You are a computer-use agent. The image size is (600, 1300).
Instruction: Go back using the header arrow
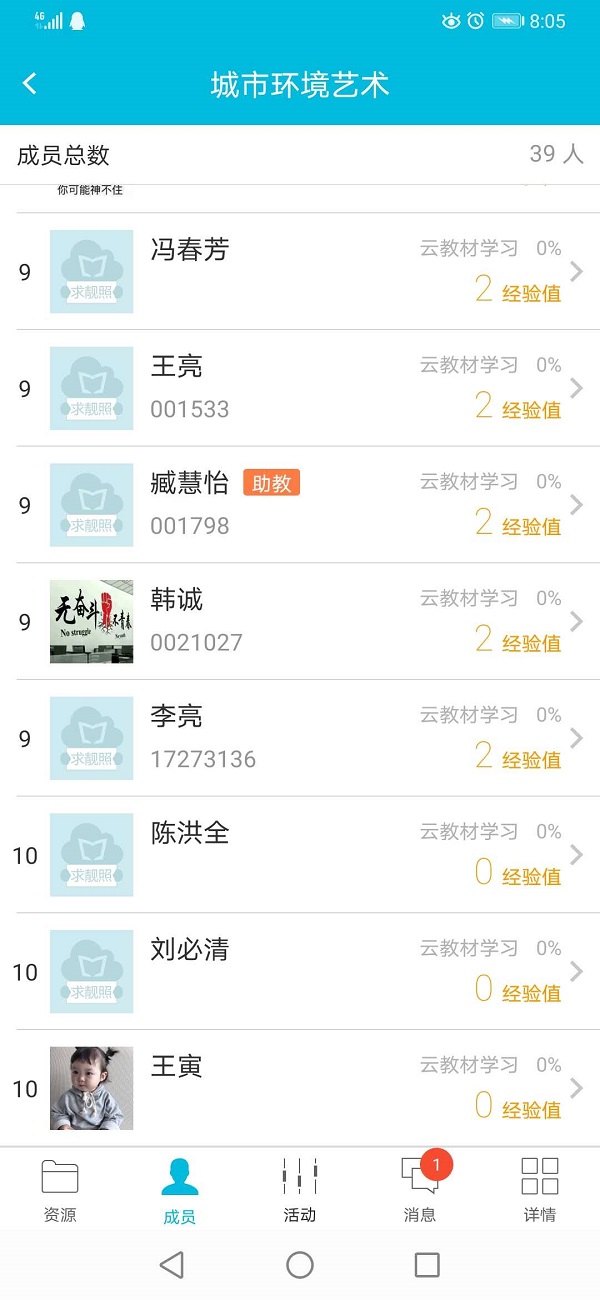tap(30, 84)
